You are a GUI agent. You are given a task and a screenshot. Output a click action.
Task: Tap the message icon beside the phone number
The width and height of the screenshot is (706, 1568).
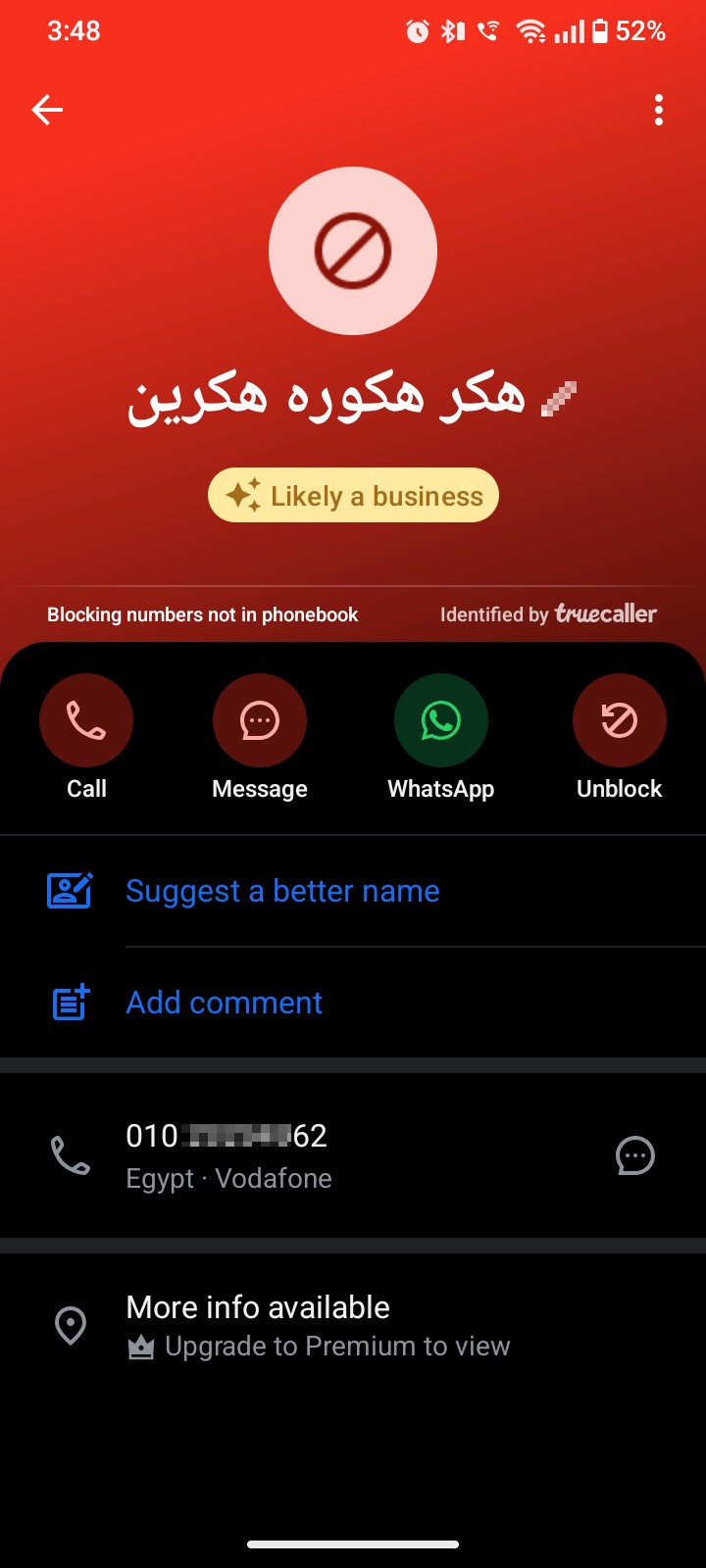click(x=635, y=1155)
